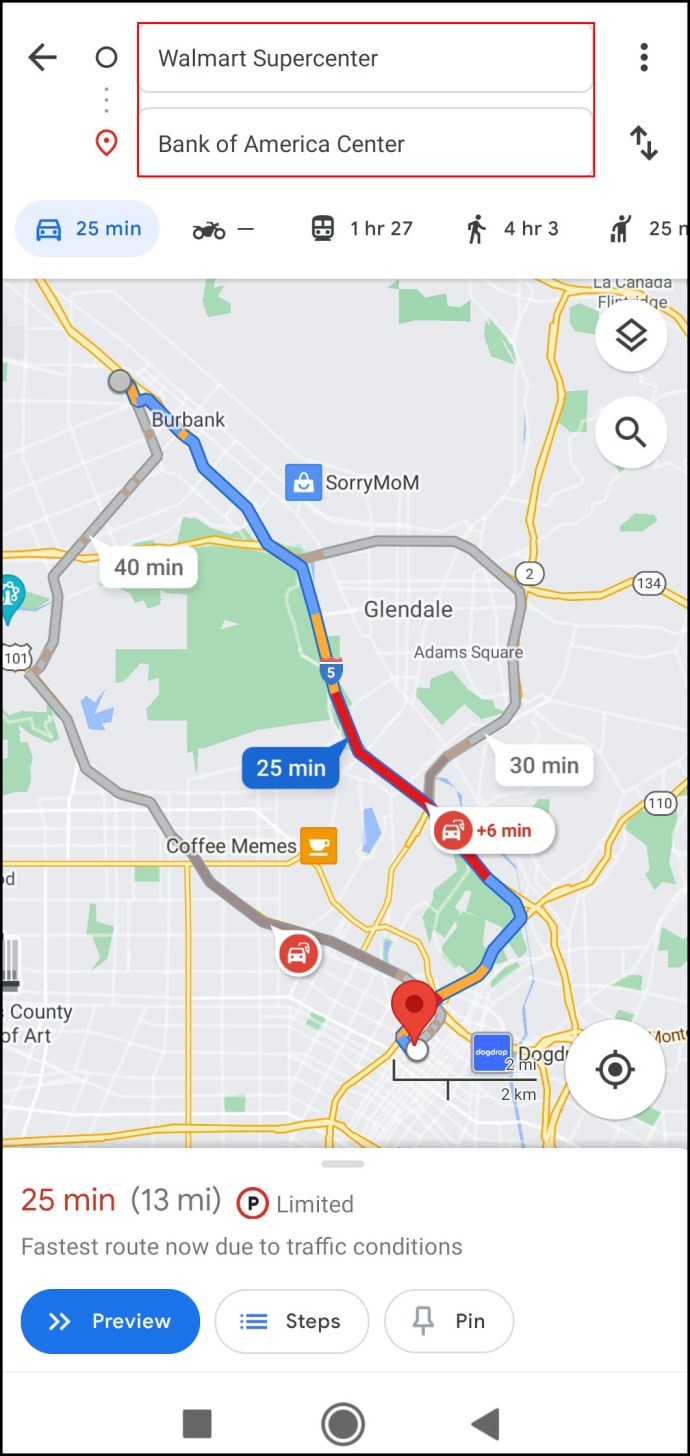Switch to walking 4 hr 3 mode
690x1456 pixels.
coord(512,229)
